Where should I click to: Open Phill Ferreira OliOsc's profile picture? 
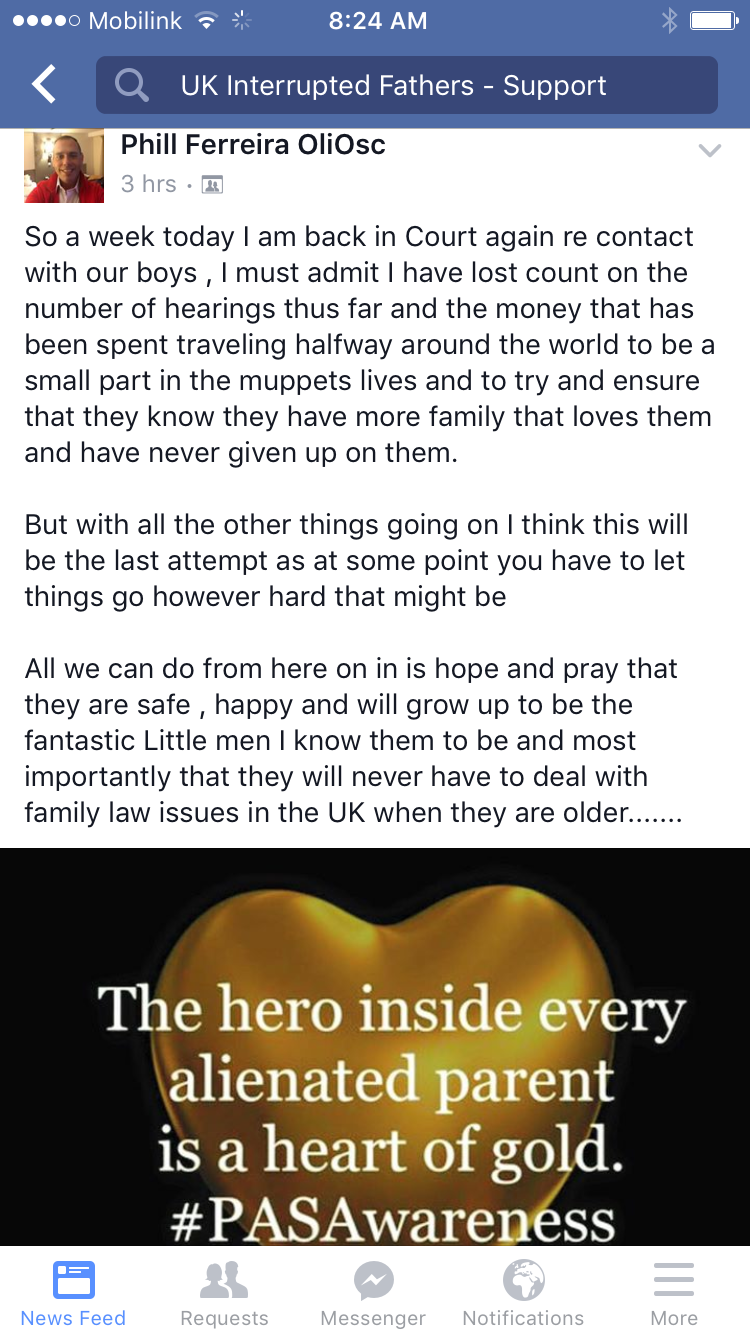click(64, 165)
